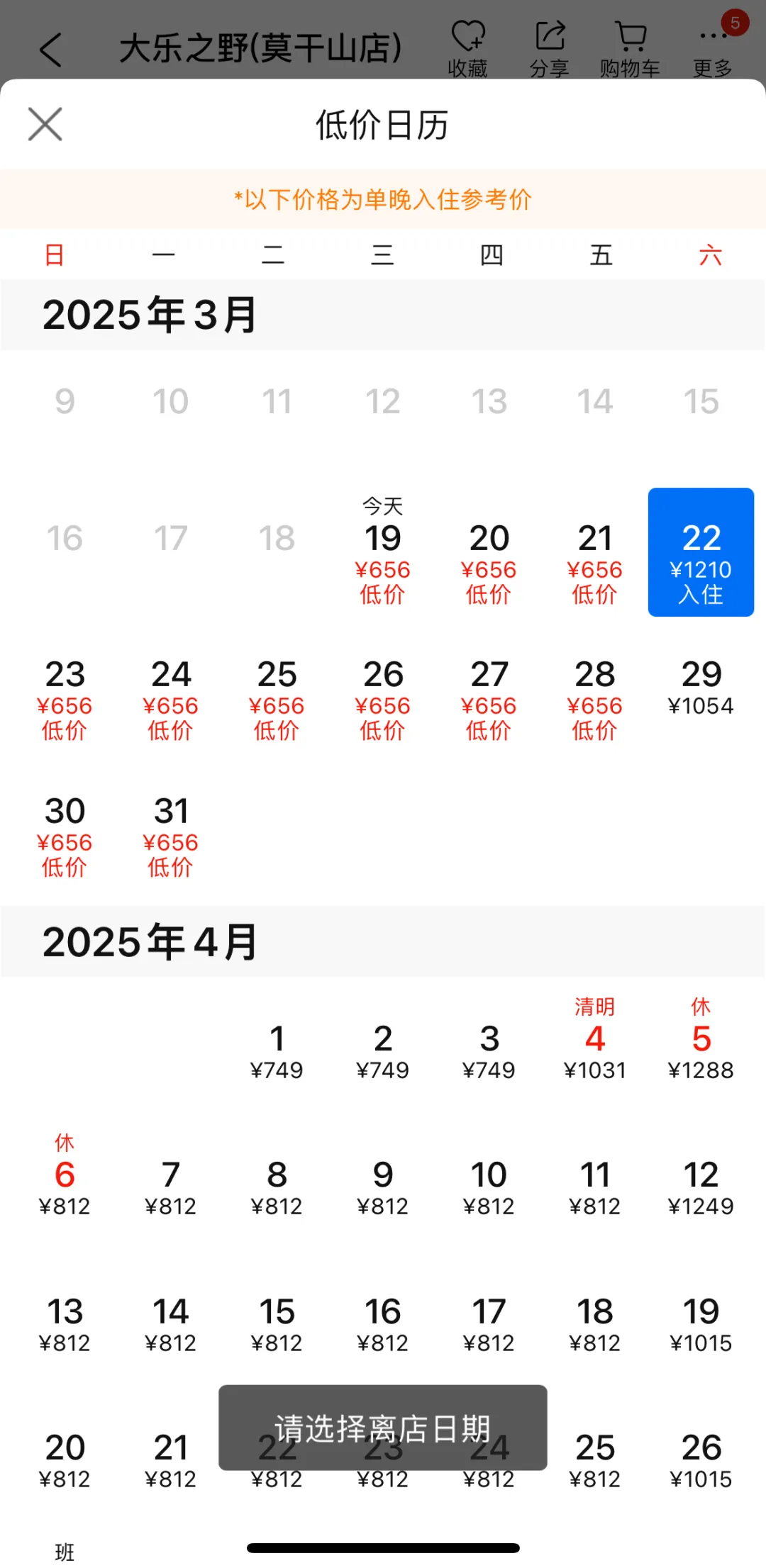This screenshot has height=1568, width=766.
Task: Pick March 25 as the checkout date
Action: click(277, 698)
